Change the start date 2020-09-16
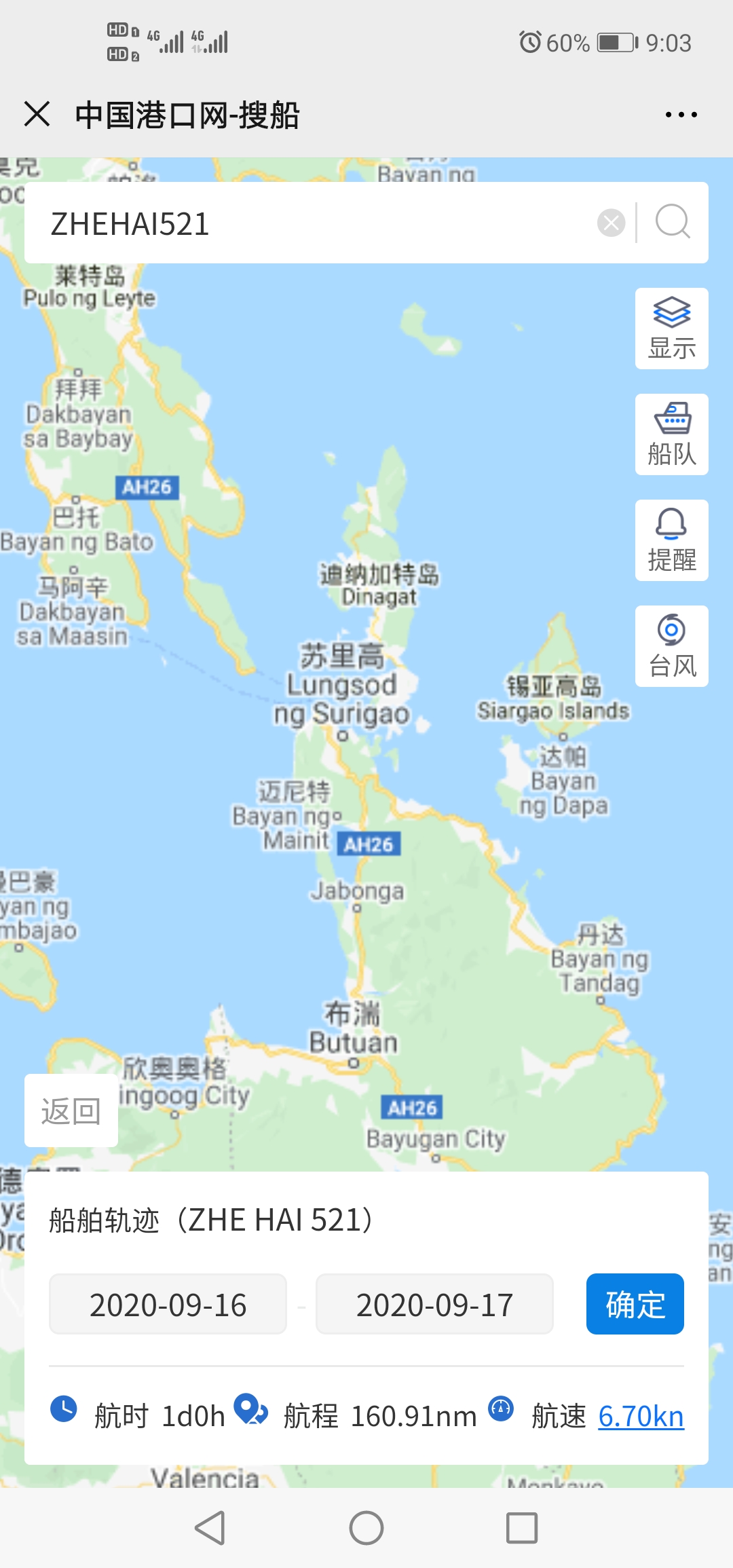Screen dimensions: 733x1568 [x=168, y=1304]
